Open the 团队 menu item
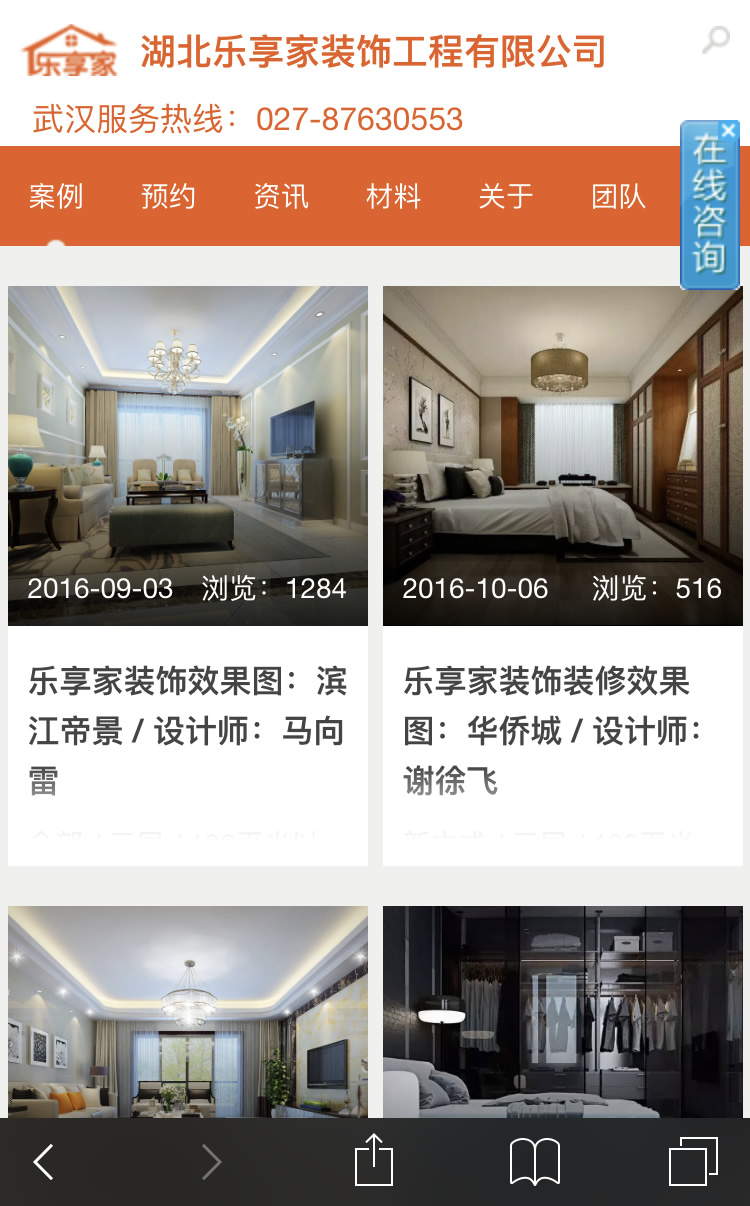 point(617,197)
